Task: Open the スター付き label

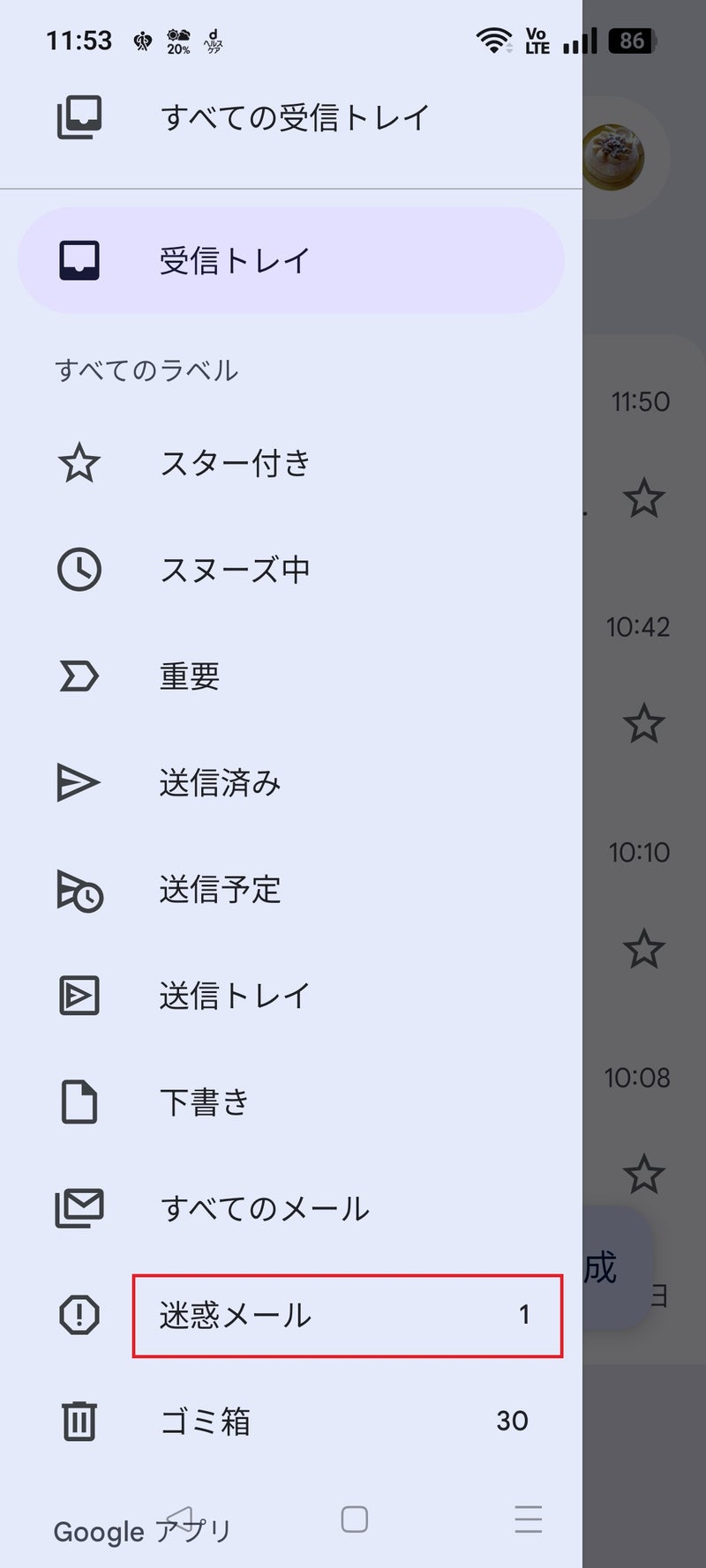Action: 291,463
